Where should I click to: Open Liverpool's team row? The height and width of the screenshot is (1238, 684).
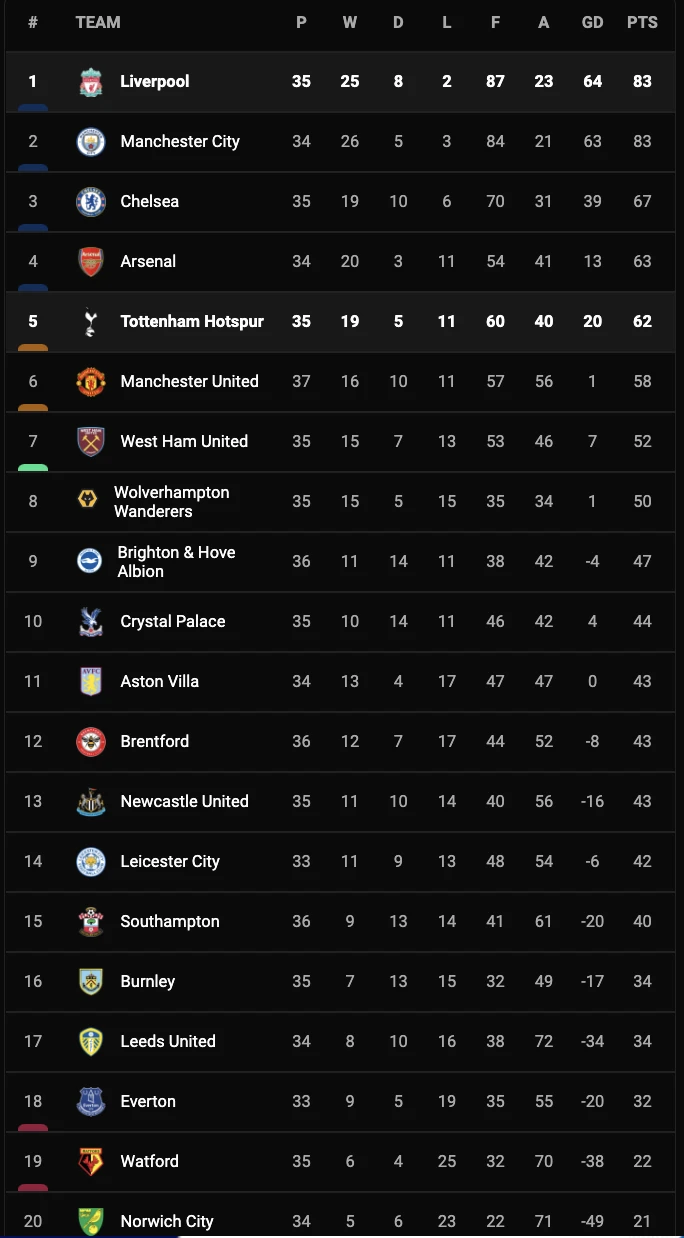154,81
